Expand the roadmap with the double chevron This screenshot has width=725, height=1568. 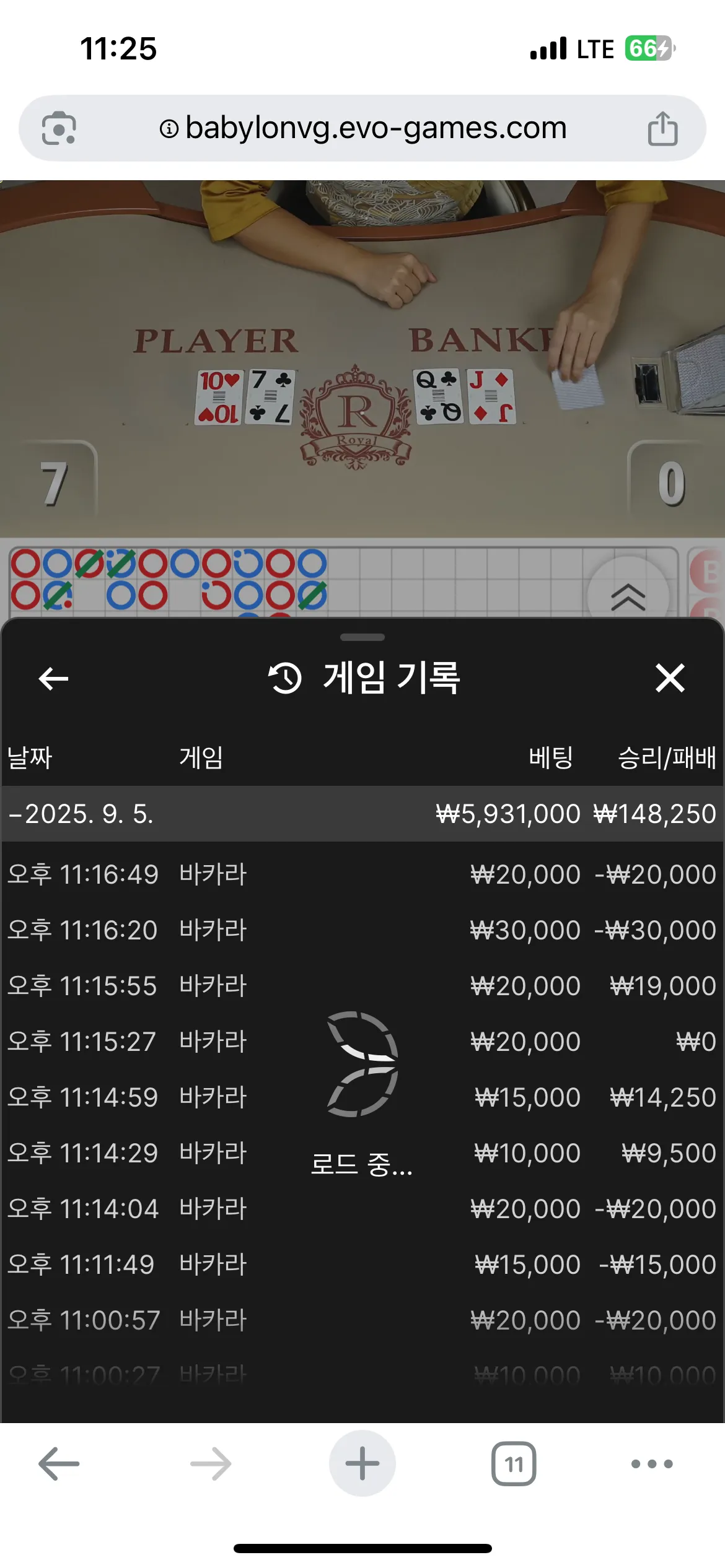628,597
